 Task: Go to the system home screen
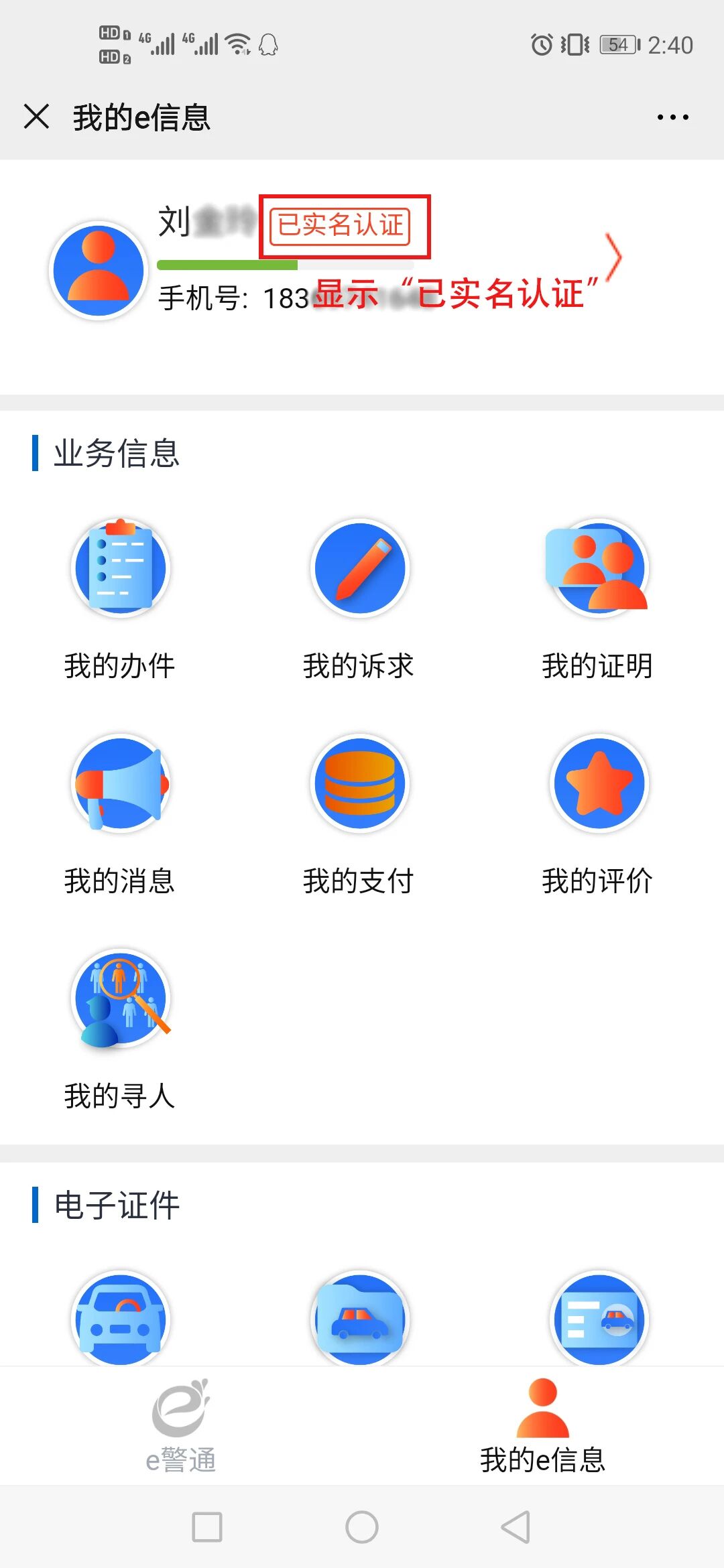362,1527
